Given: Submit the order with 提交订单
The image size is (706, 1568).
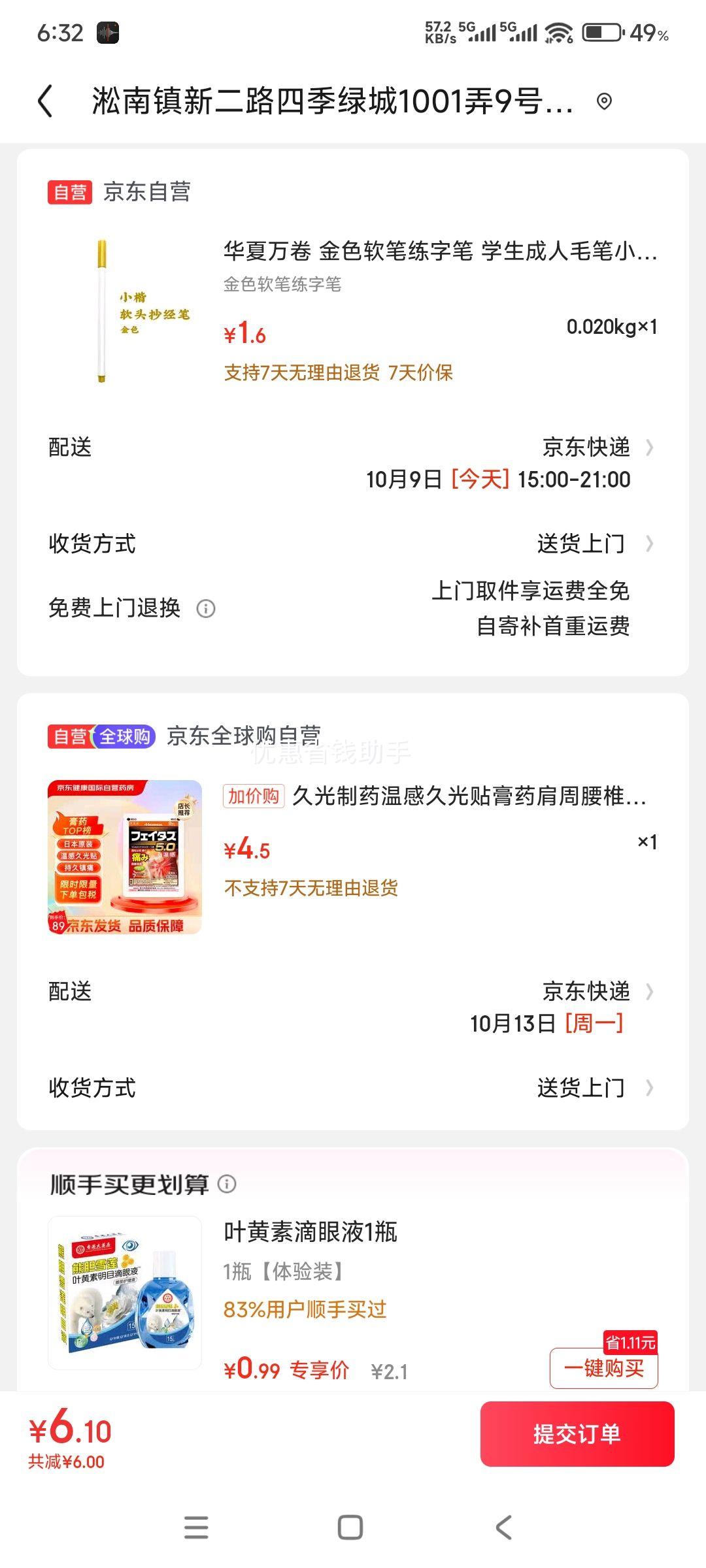Looking at the screenshot, I should pos(577,1434).
